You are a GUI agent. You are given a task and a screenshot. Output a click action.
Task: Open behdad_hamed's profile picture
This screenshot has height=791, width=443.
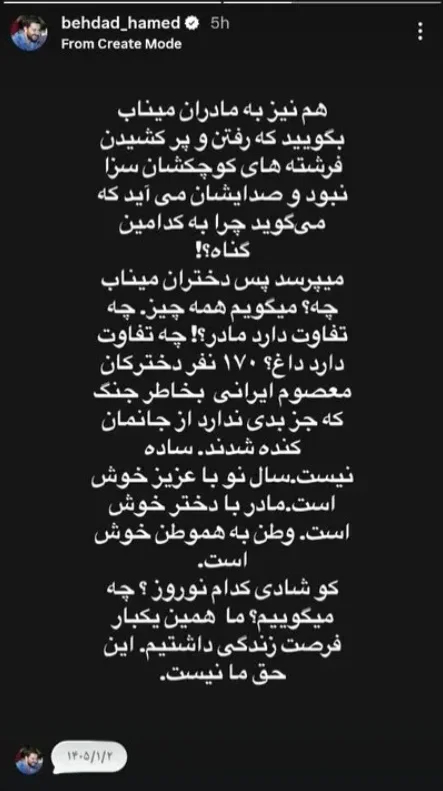[29, 33]
